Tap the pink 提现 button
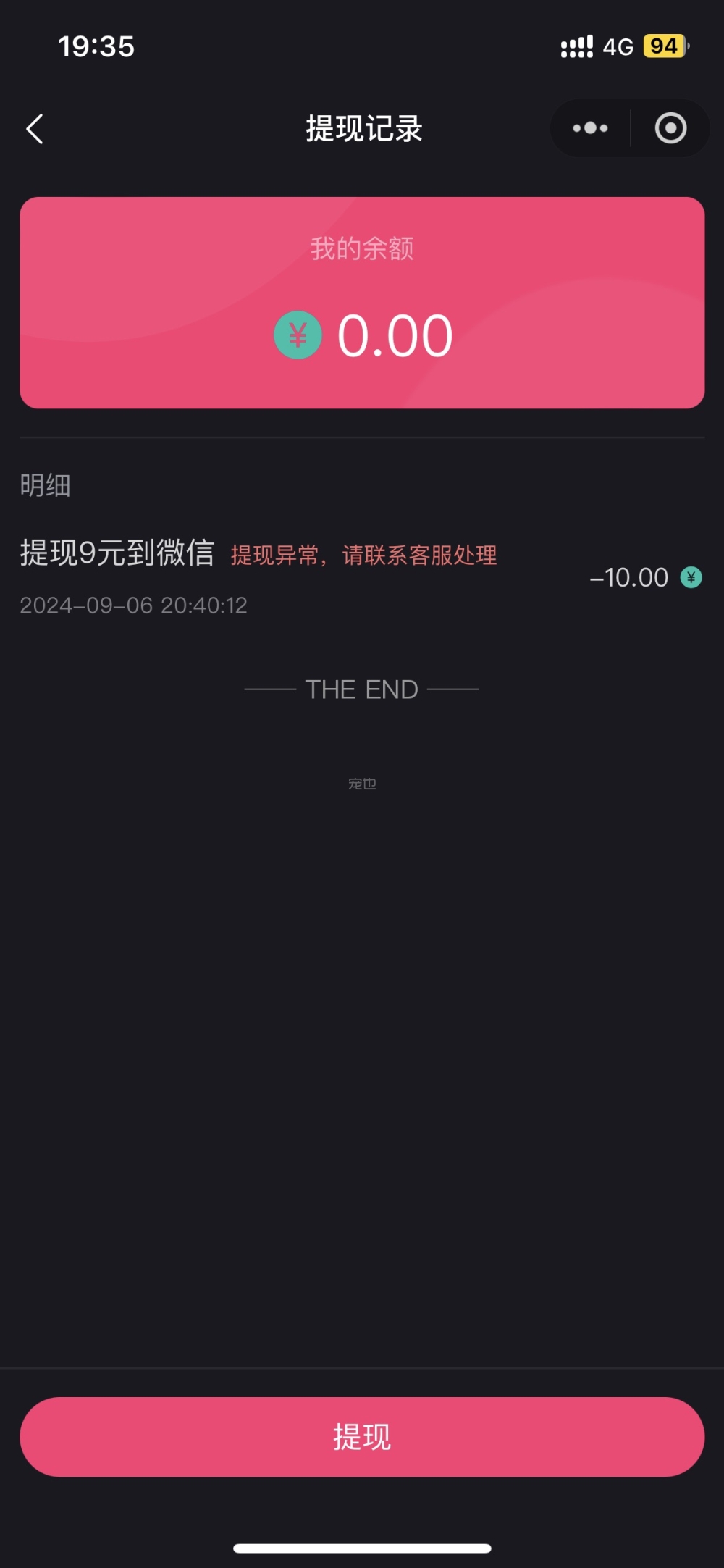Image resolution: width=724 pixels, height=1568 pixels. [x=362, y=1436]
